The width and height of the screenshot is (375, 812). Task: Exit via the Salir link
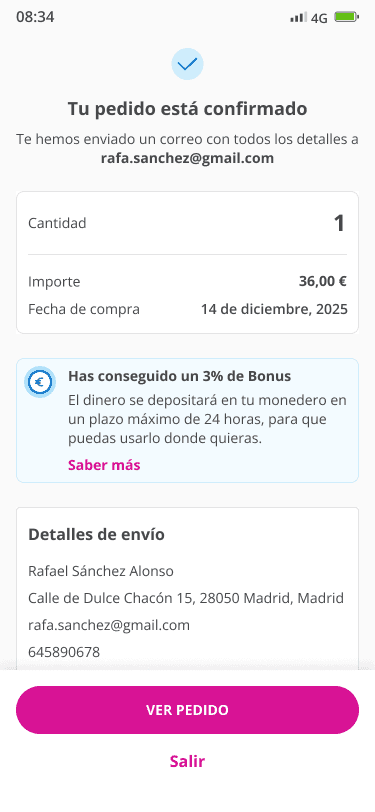188,761
